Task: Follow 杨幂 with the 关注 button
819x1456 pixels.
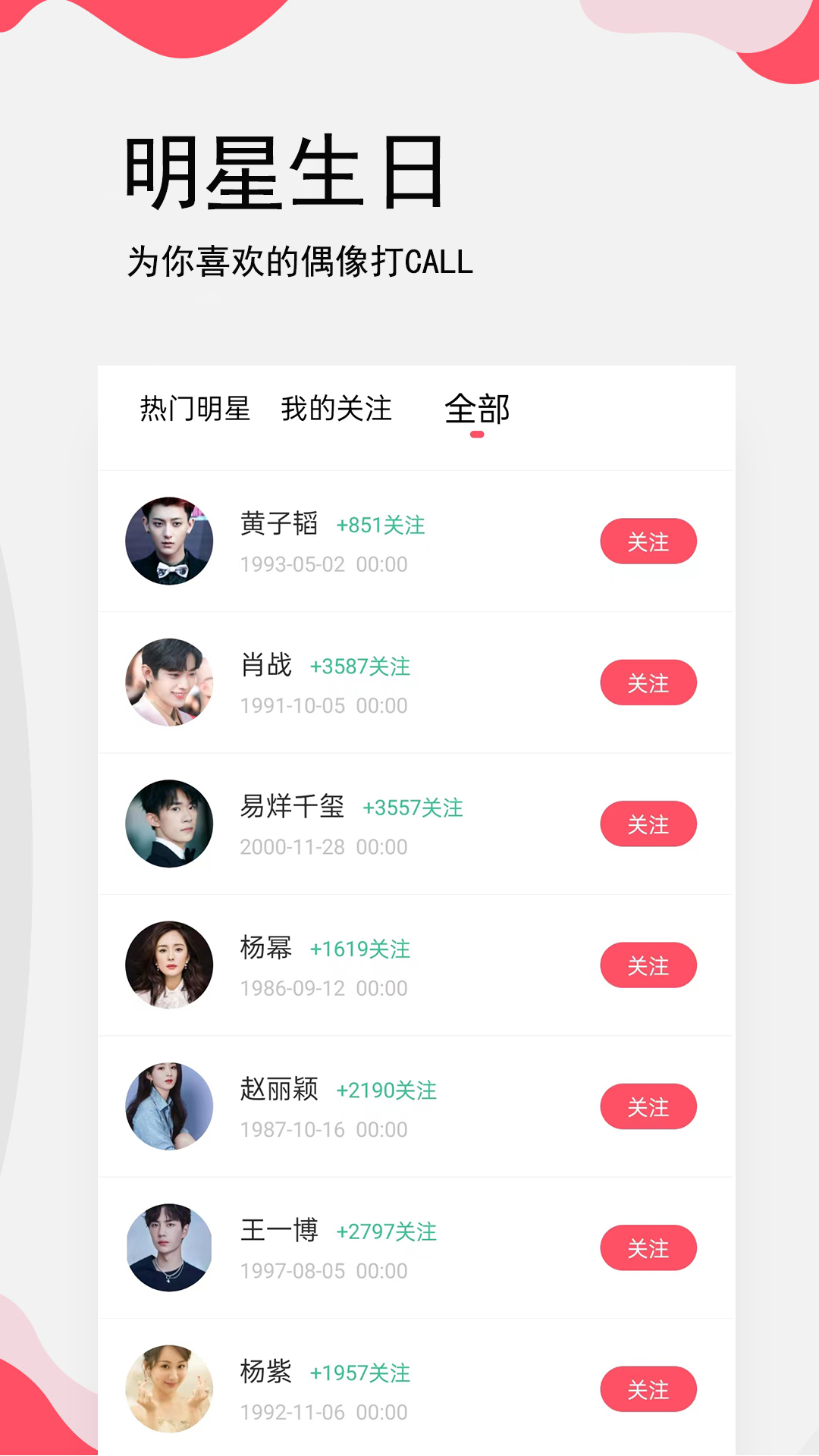Action: coord(648,965)
